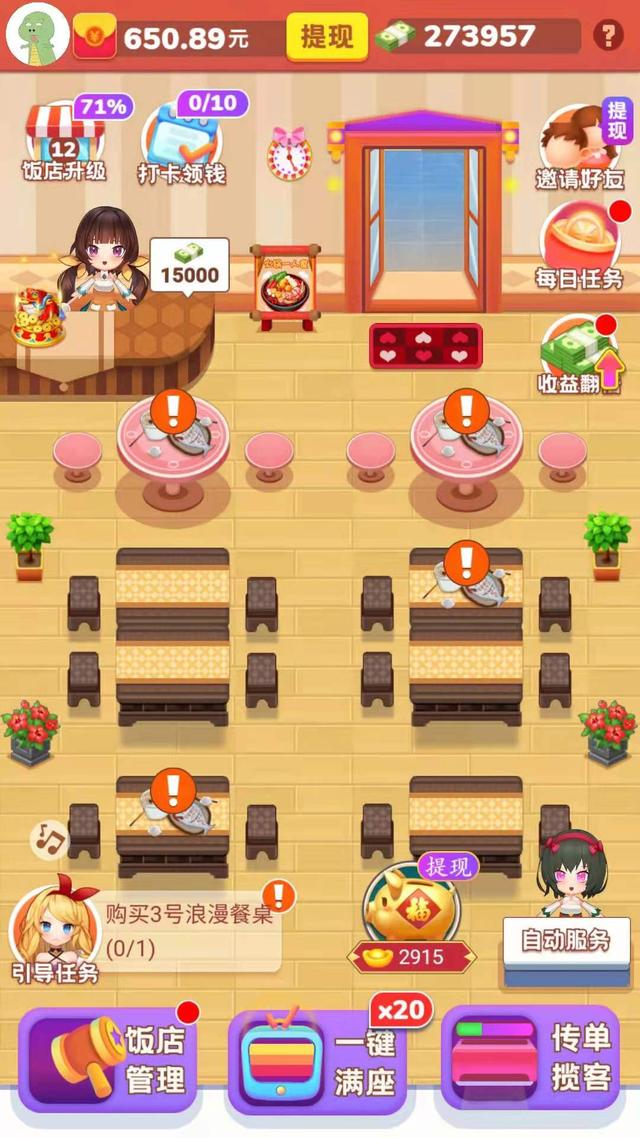Open 每日任务 daily tasks
The width and height of the screenshot is (640, 1138).
coord(579,247)
